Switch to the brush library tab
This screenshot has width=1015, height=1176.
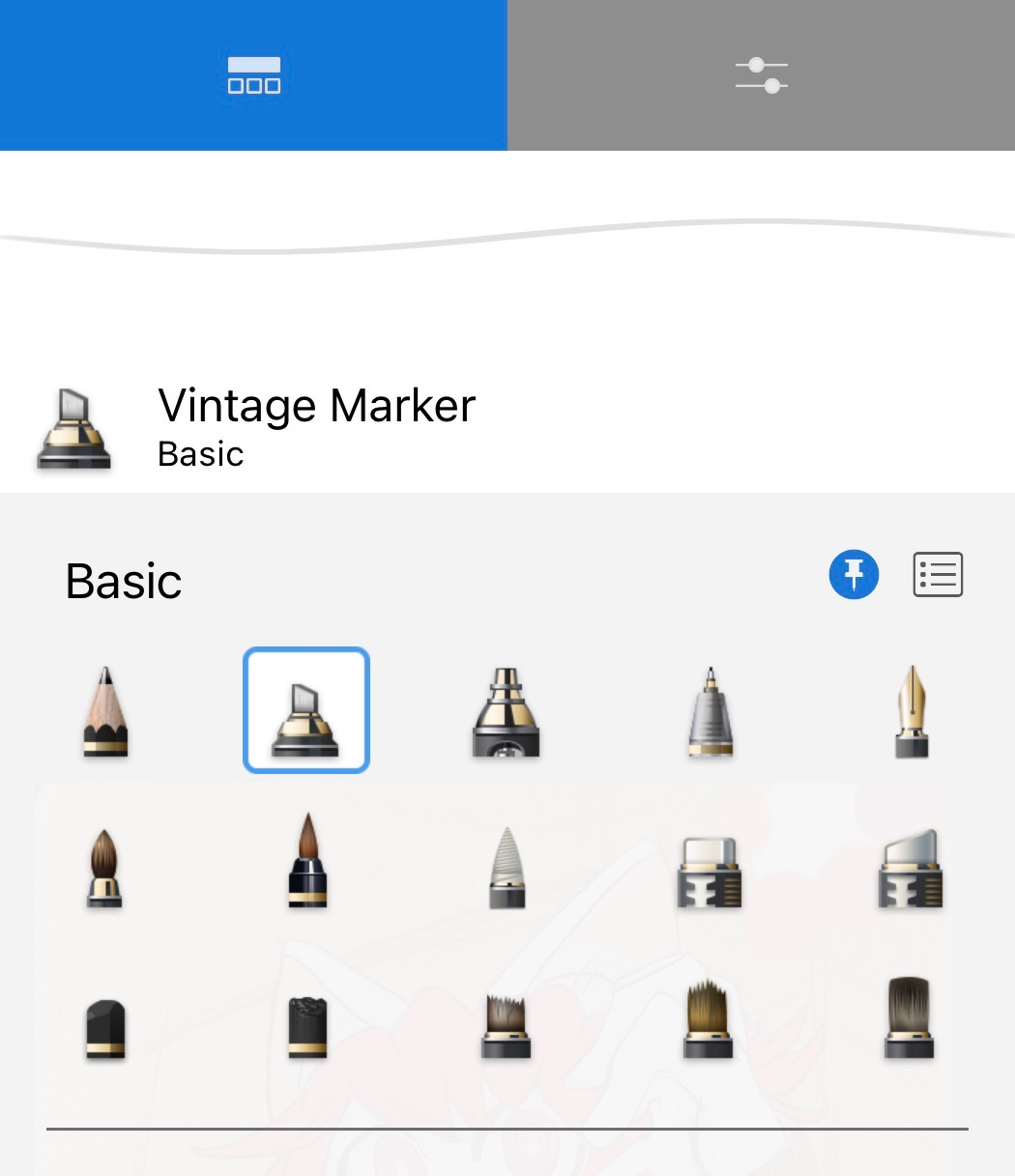point(253,75)
